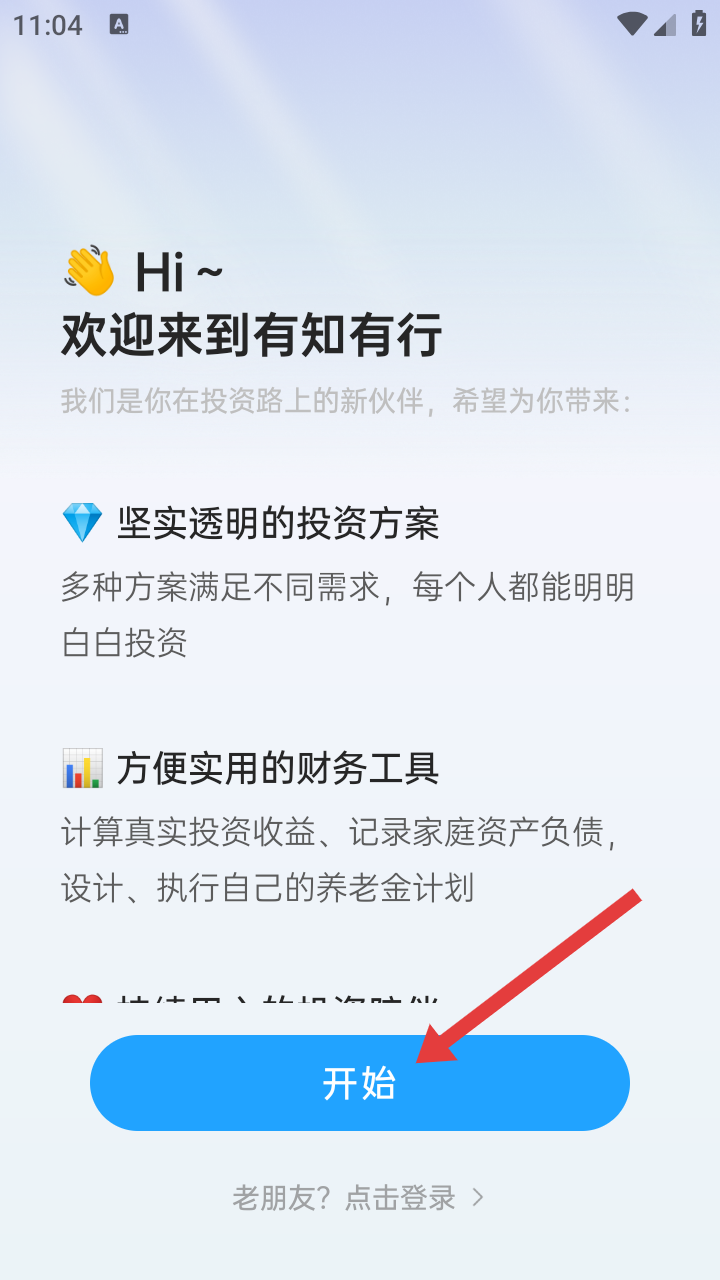Tap the 开始 button to get started

click(x=359, y=1083)
